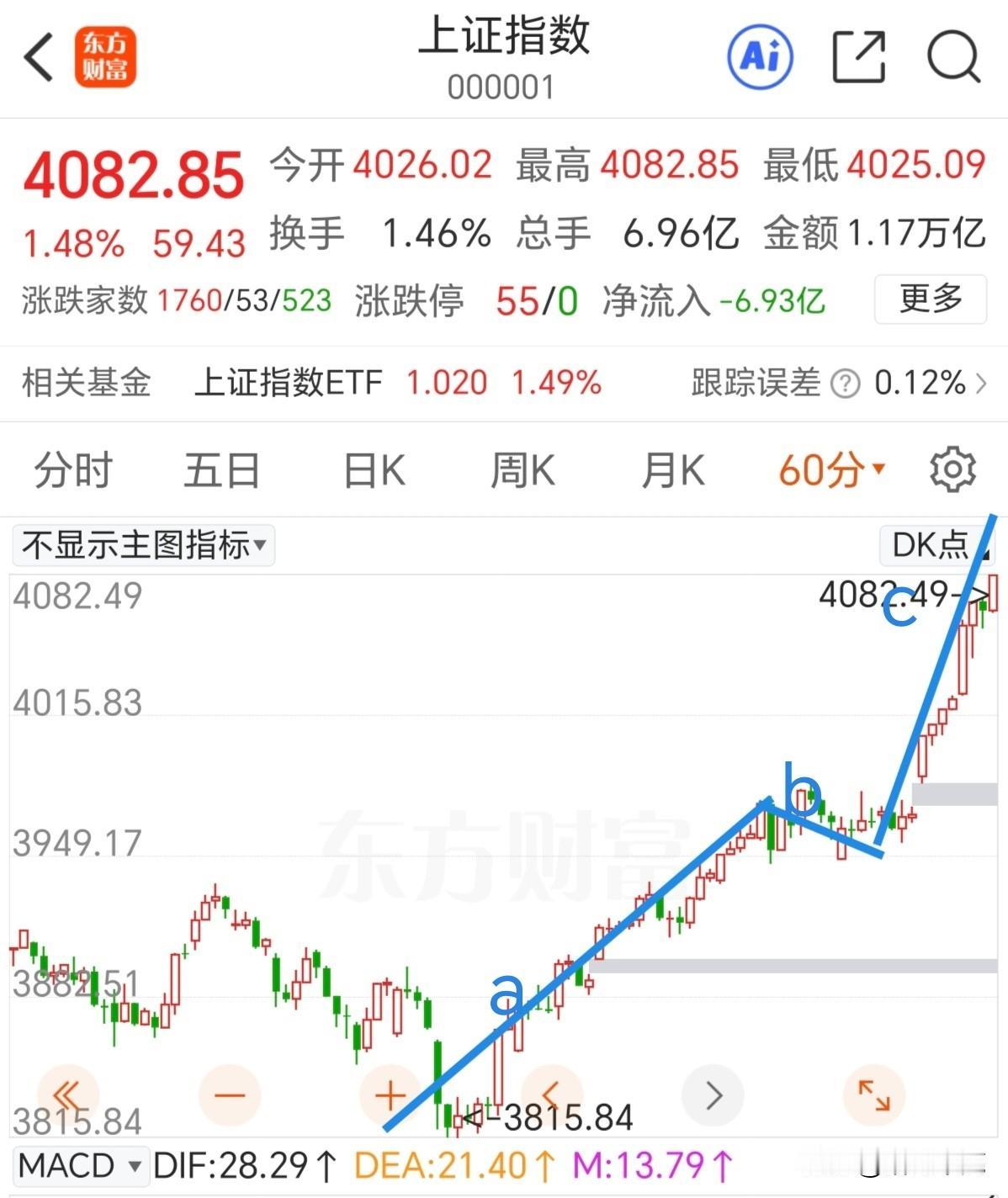
Task: Open the chart settings gear icon
Action: coord(952,470)
